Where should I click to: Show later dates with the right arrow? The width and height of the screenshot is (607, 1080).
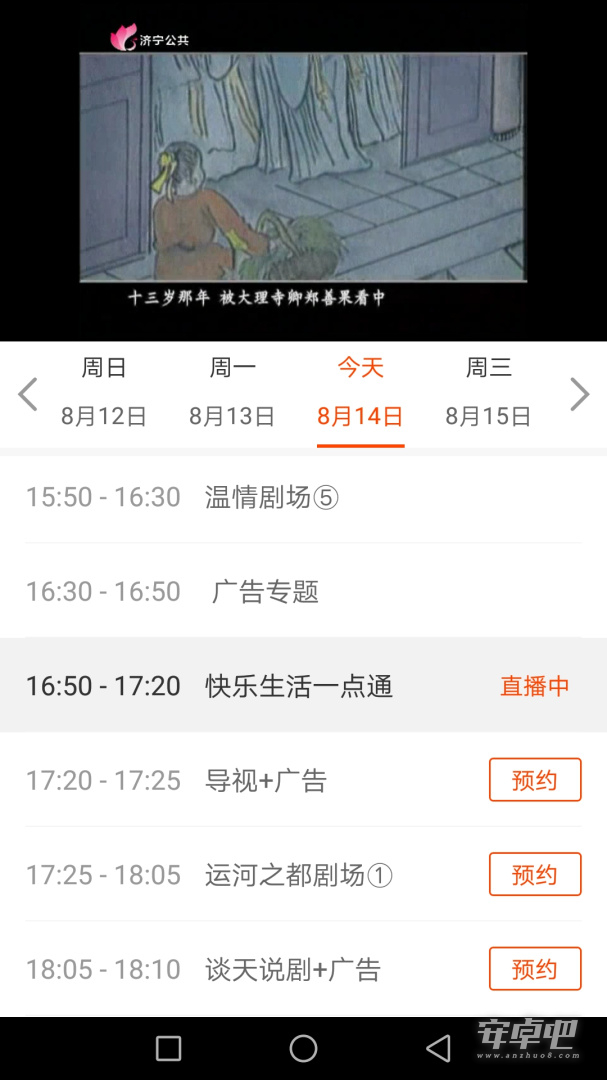point(579,394)
